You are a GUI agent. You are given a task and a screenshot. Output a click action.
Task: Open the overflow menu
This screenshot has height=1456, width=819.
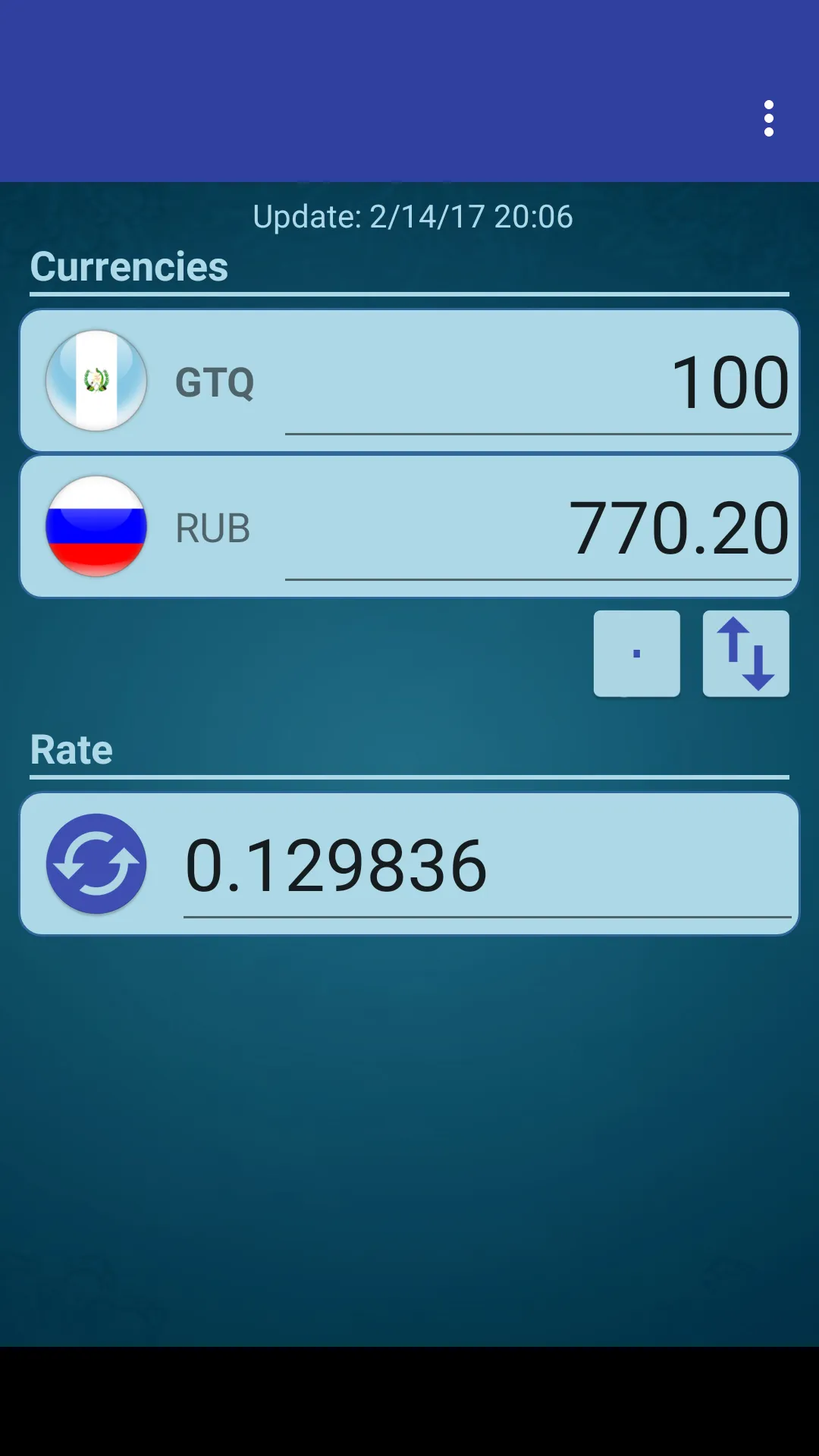768,119
